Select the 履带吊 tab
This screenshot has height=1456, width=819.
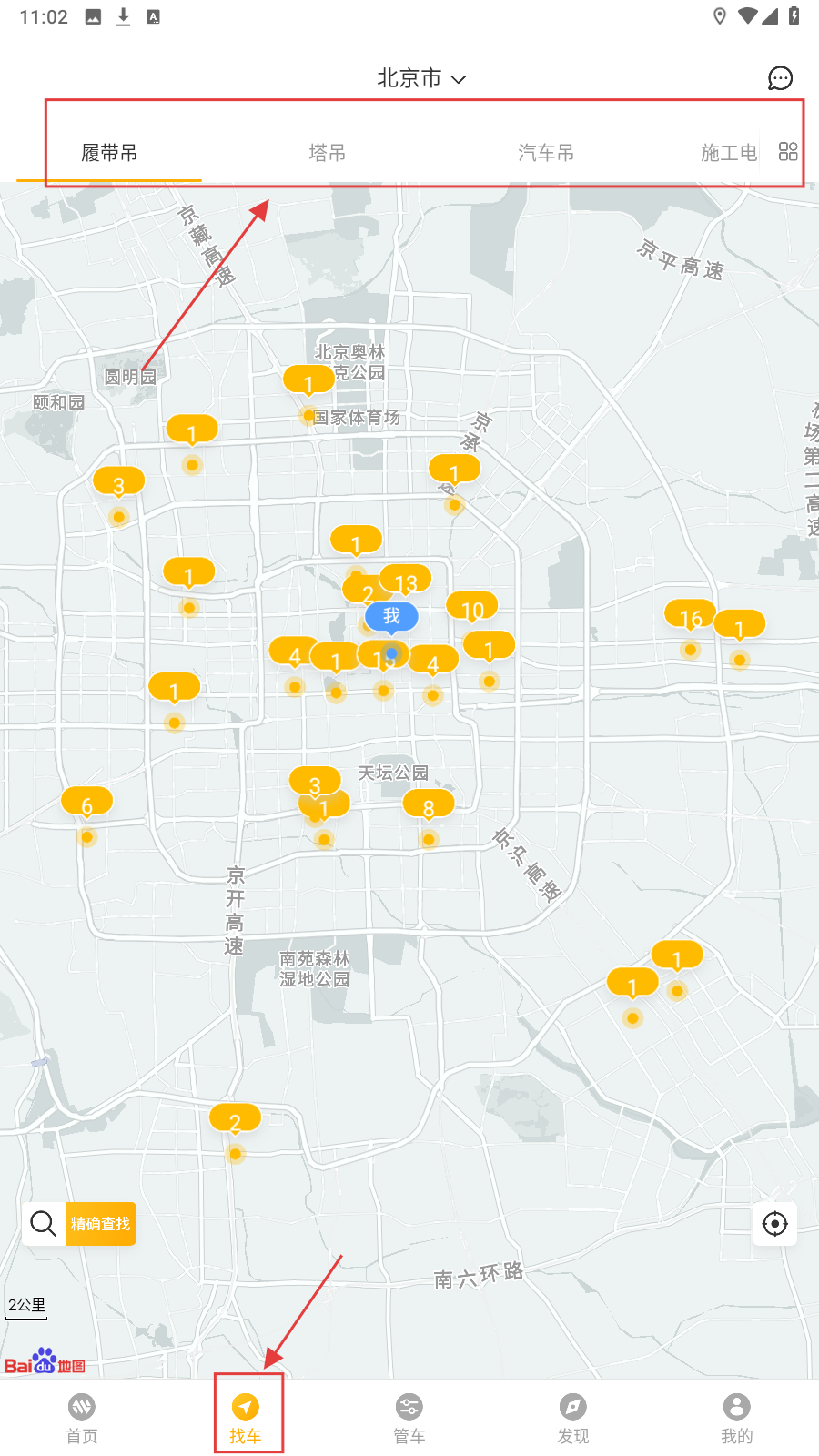[109, 153]
